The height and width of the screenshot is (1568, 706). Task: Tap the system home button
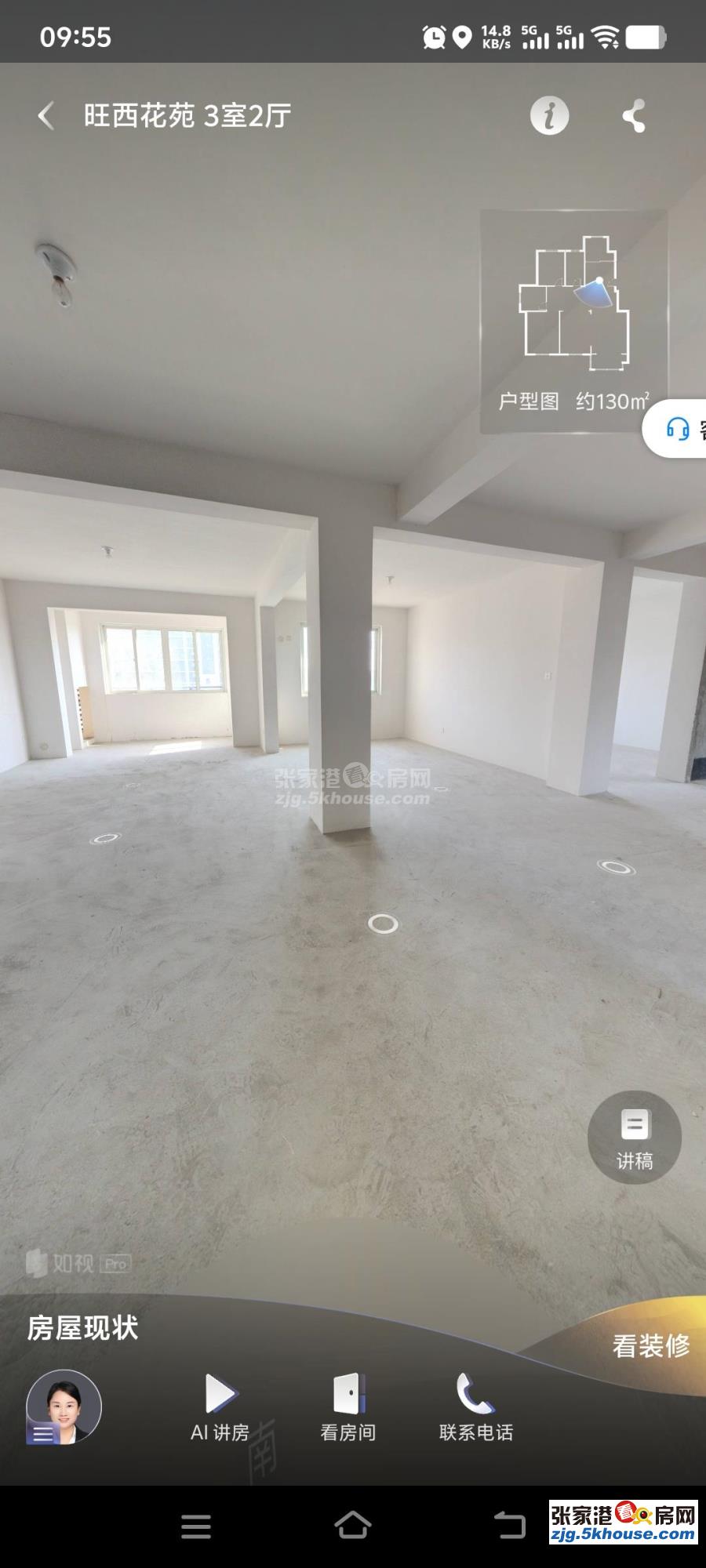click(x=352, y=1526)
